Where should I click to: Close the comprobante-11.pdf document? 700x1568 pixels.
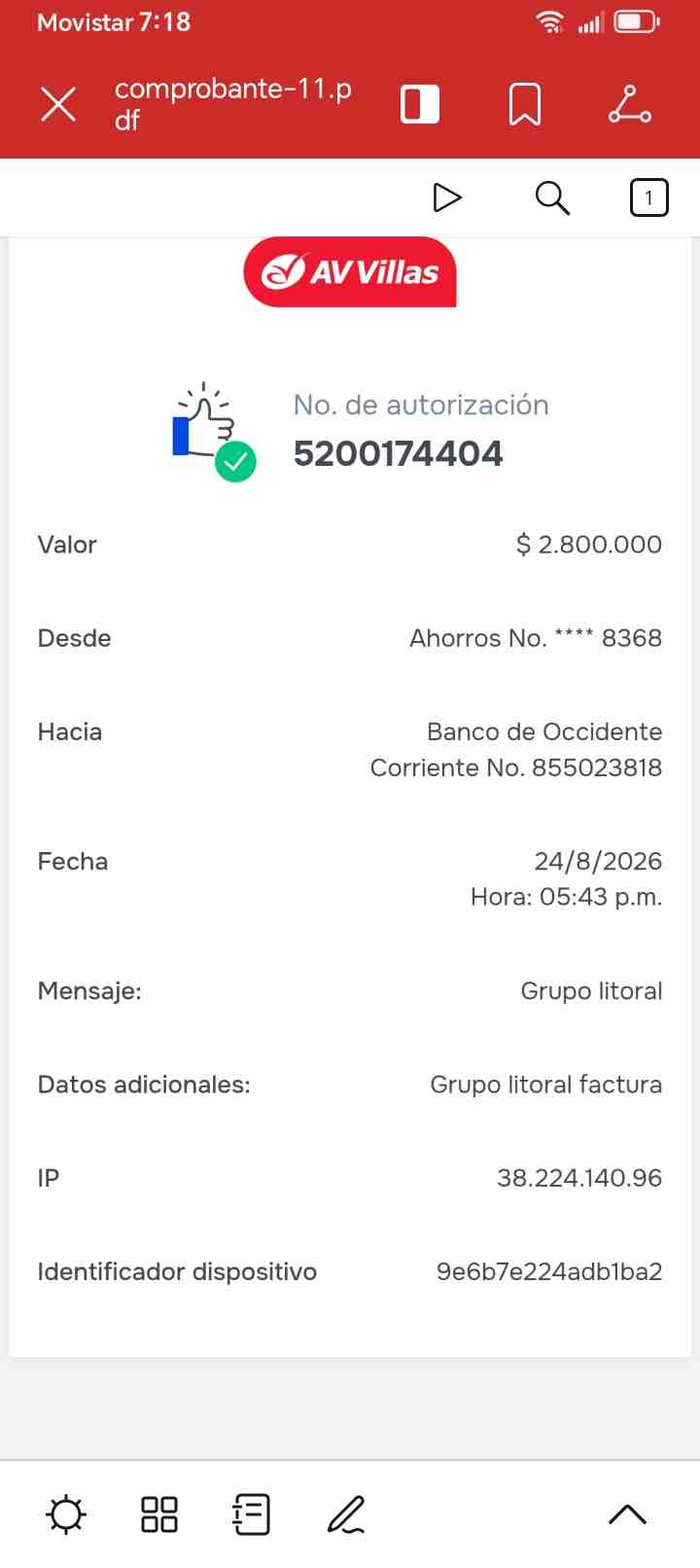tap(58, 104)
